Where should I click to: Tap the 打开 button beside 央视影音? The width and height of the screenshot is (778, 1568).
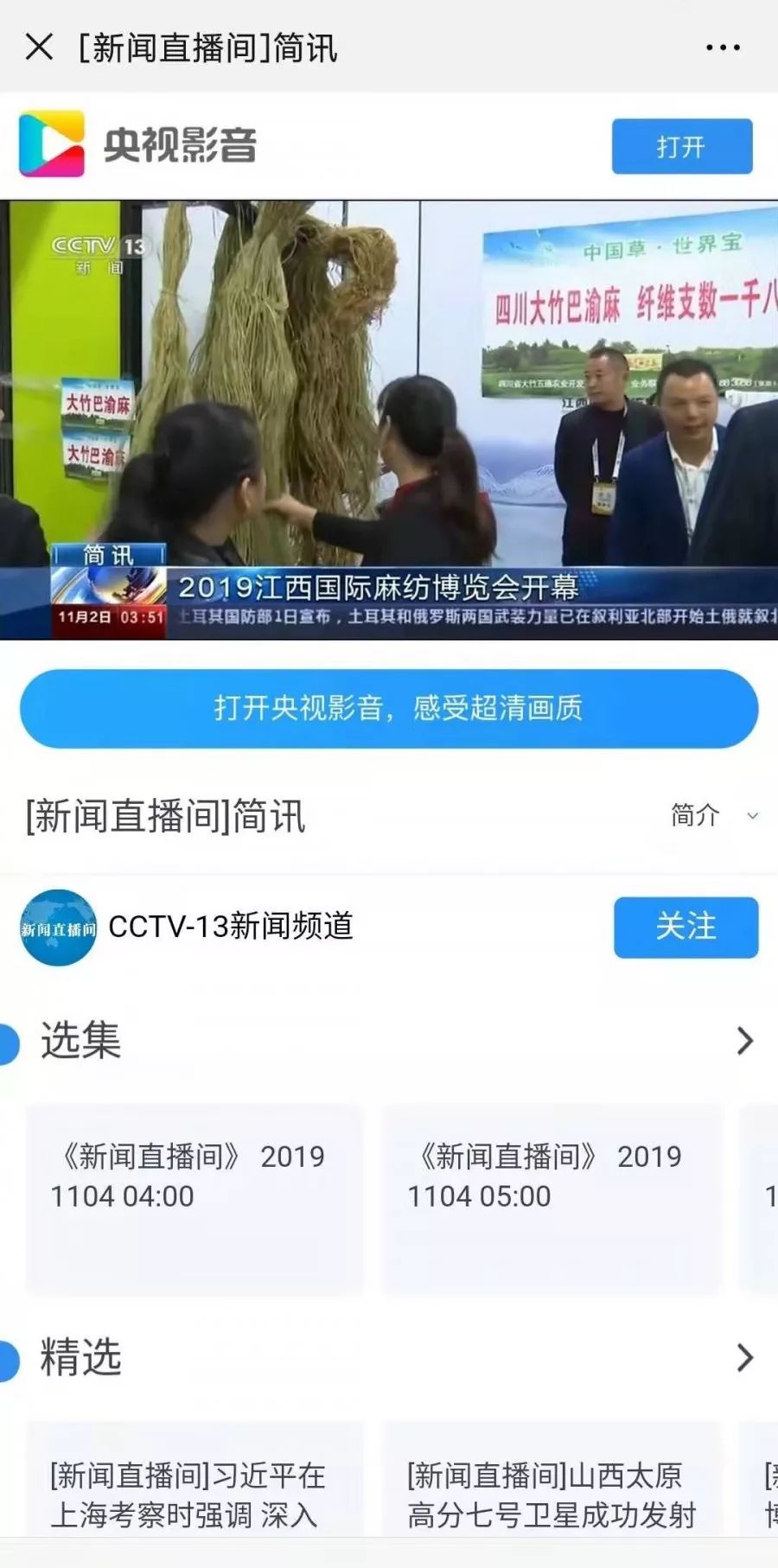681,146
